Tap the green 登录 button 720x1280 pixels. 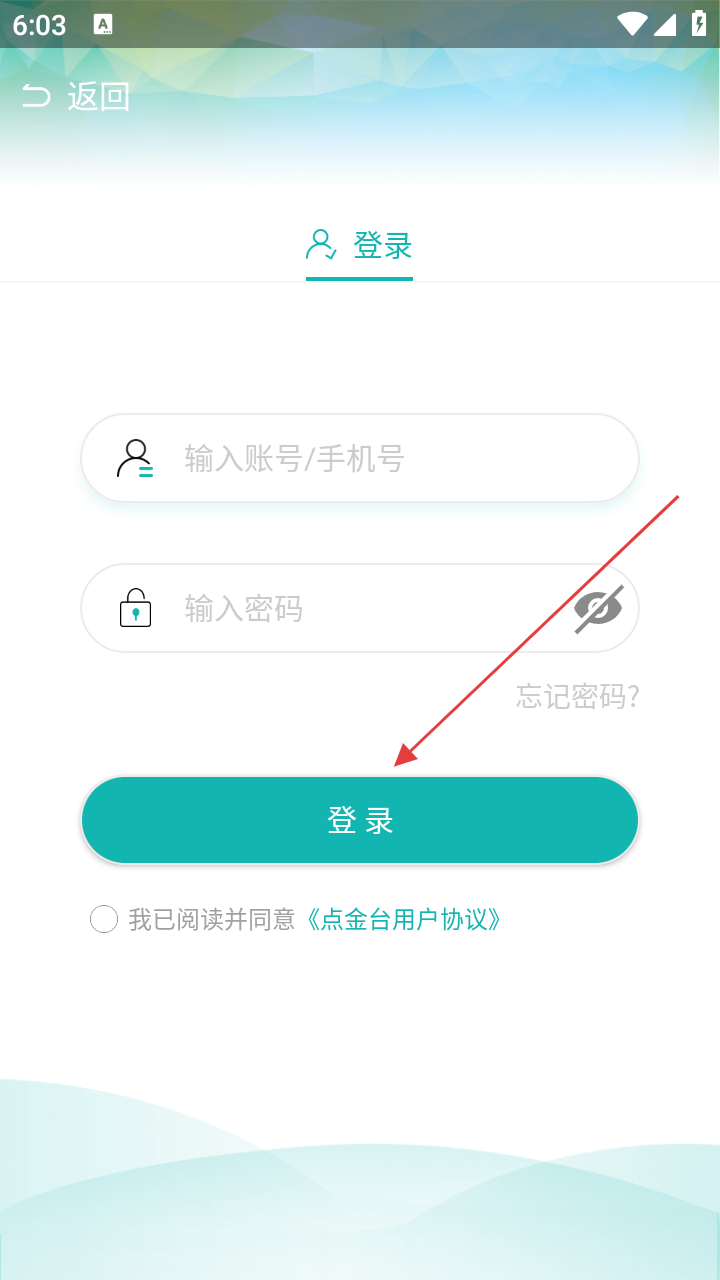tap(360, 820)
